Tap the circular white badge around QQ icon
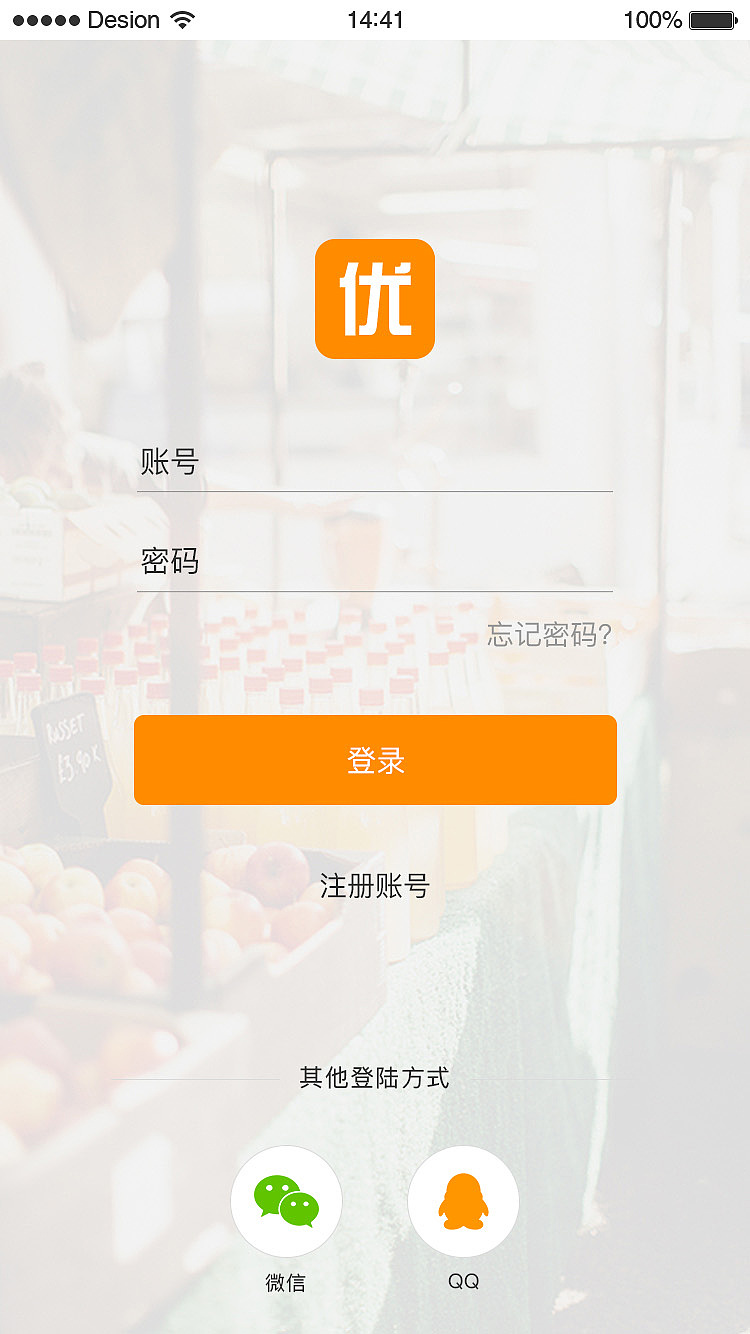This screenshot has height=1334, width=750. click(463, 1201)
